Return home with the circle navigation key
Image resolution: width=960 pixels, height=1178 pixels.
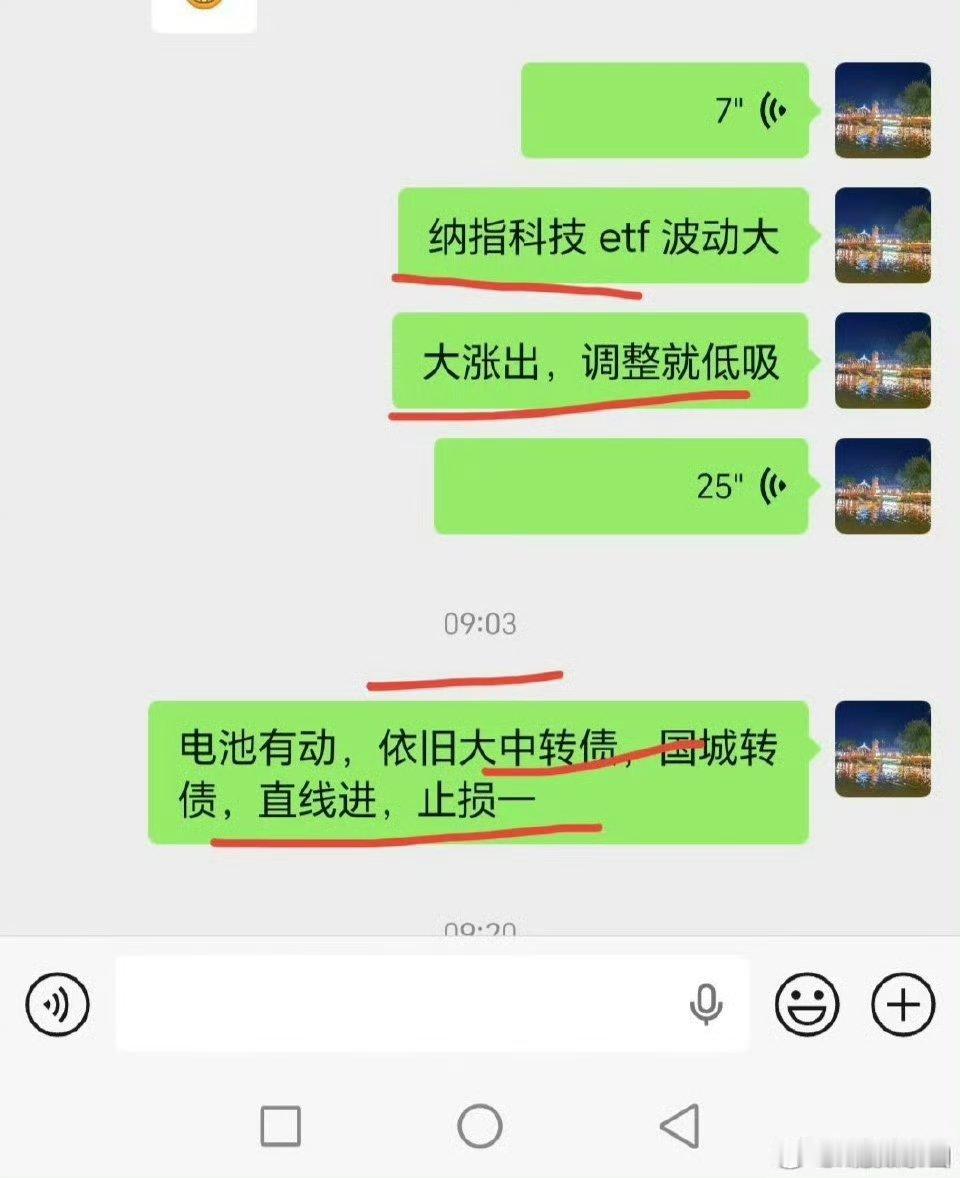pos(480,1125)
